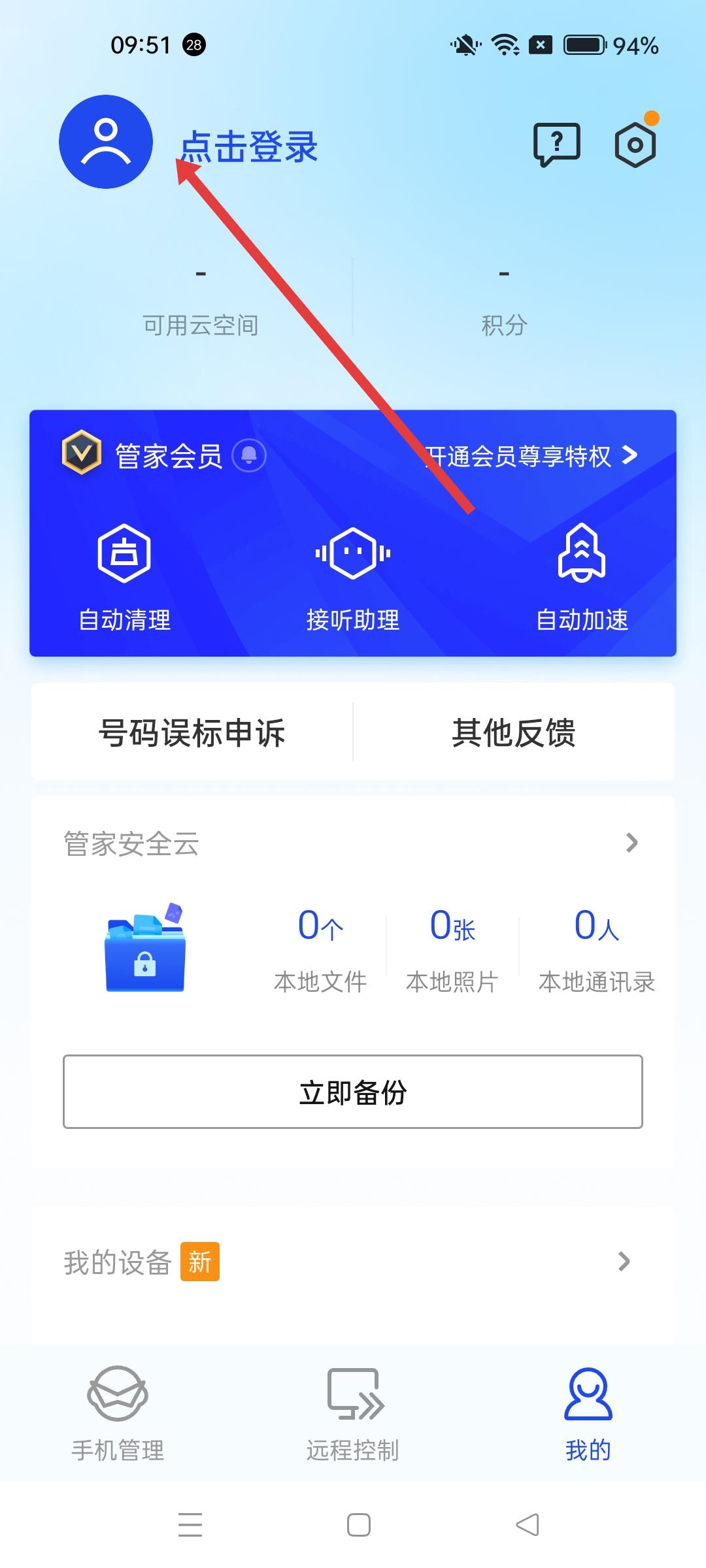The width and height of the screenshot is (706, 1568).
Task: Tap the system back button
Action: pyautogui.click(x=528, y=1525)
